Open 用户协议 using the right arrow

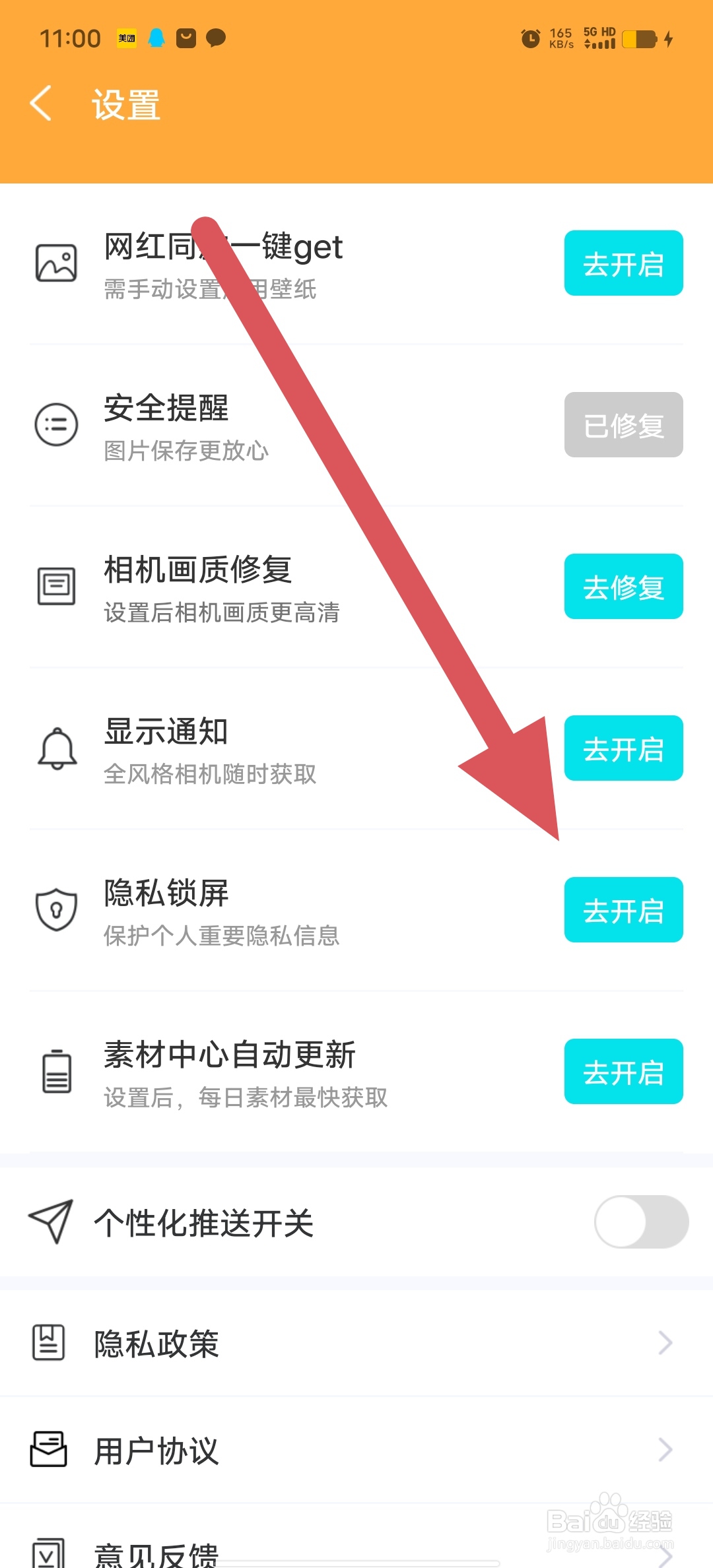(x=667, y=1449)
